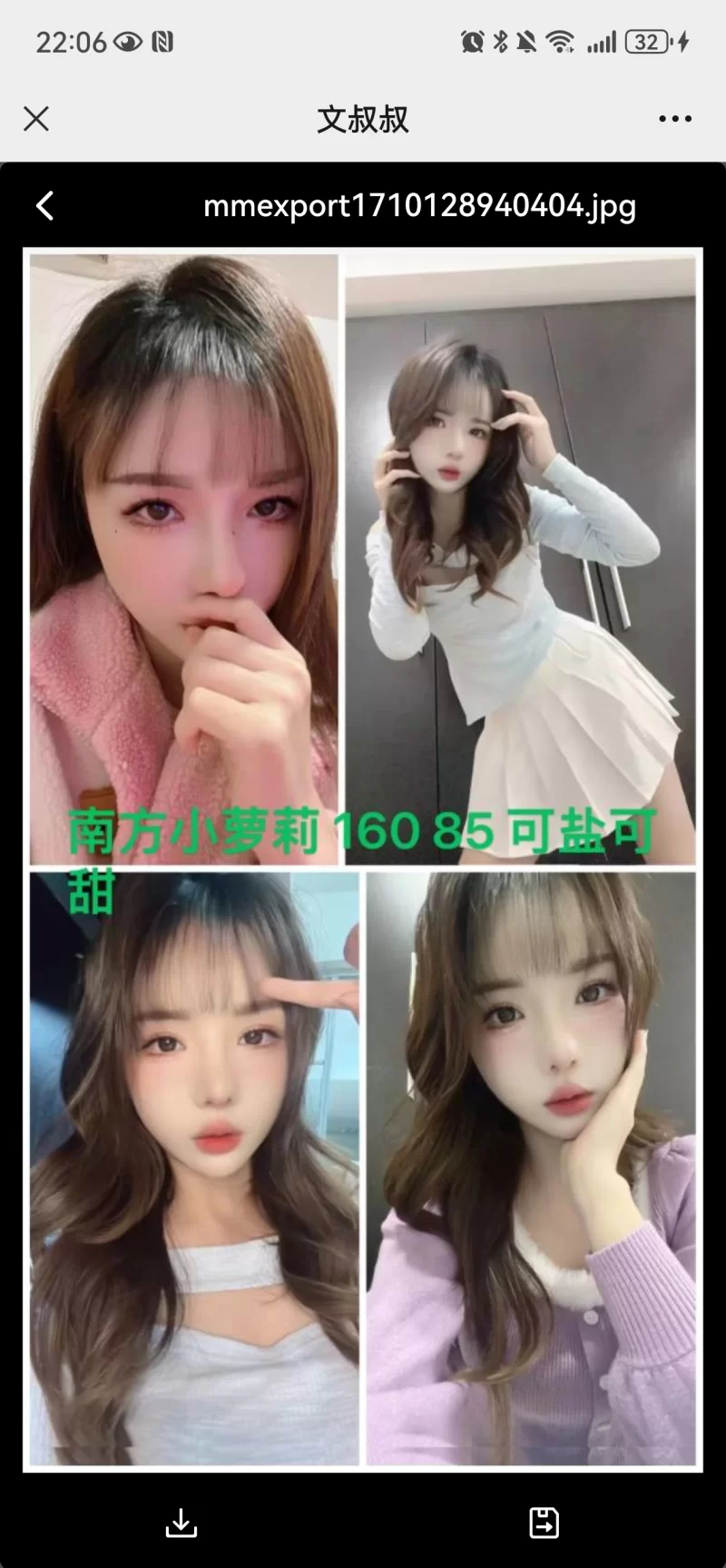Screen dimensions: 726x1568
Task: Download the image file
Action: (181, 1523)
